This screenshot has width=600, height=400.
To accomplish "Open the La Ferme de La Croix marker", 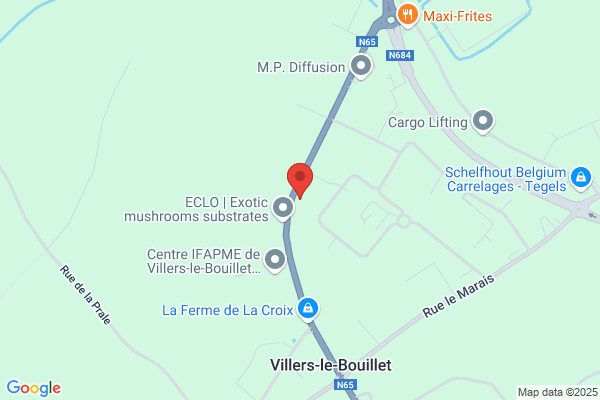I will (x=310, y=309).
